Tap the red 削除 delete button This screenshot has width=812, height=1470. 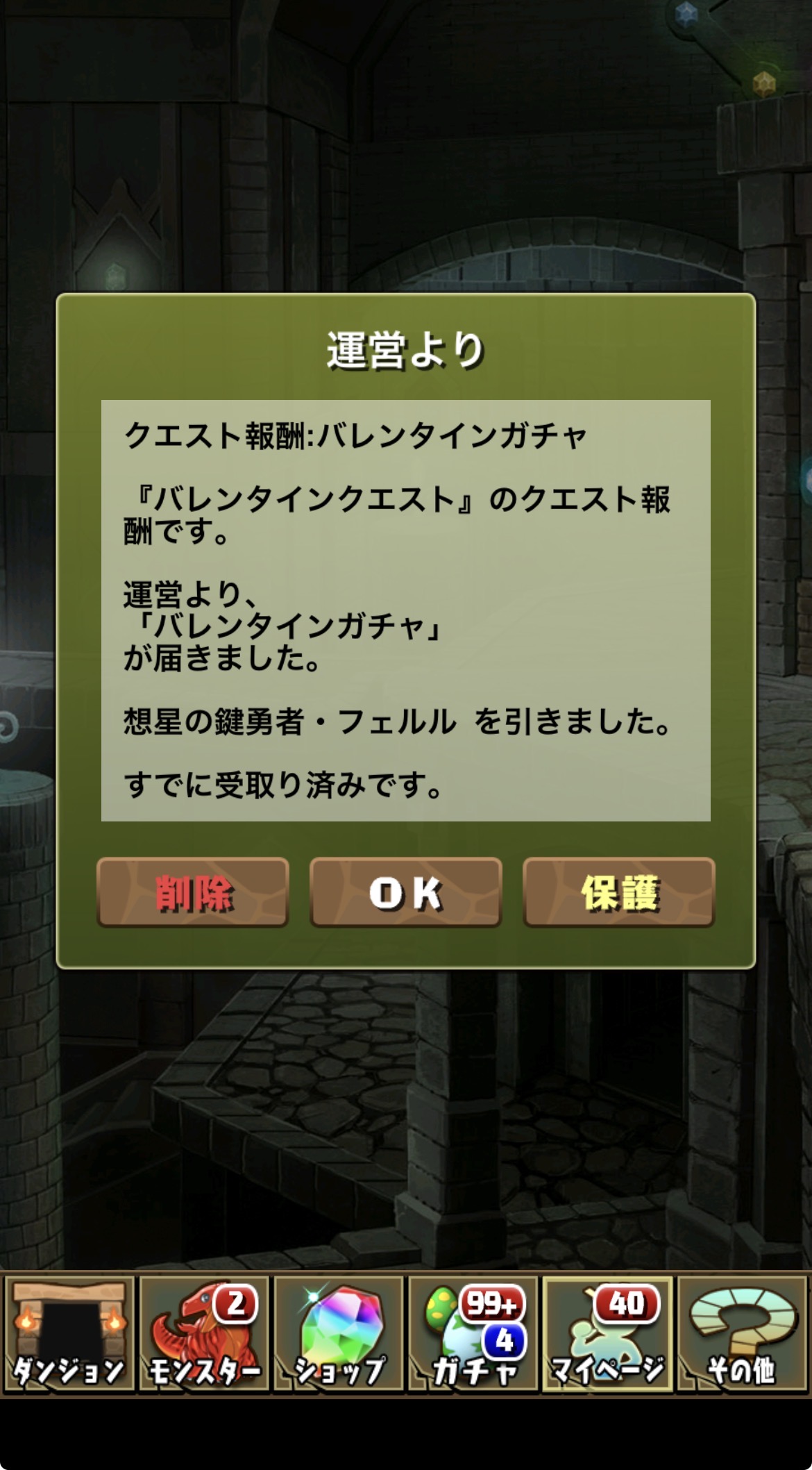point(193,892)
